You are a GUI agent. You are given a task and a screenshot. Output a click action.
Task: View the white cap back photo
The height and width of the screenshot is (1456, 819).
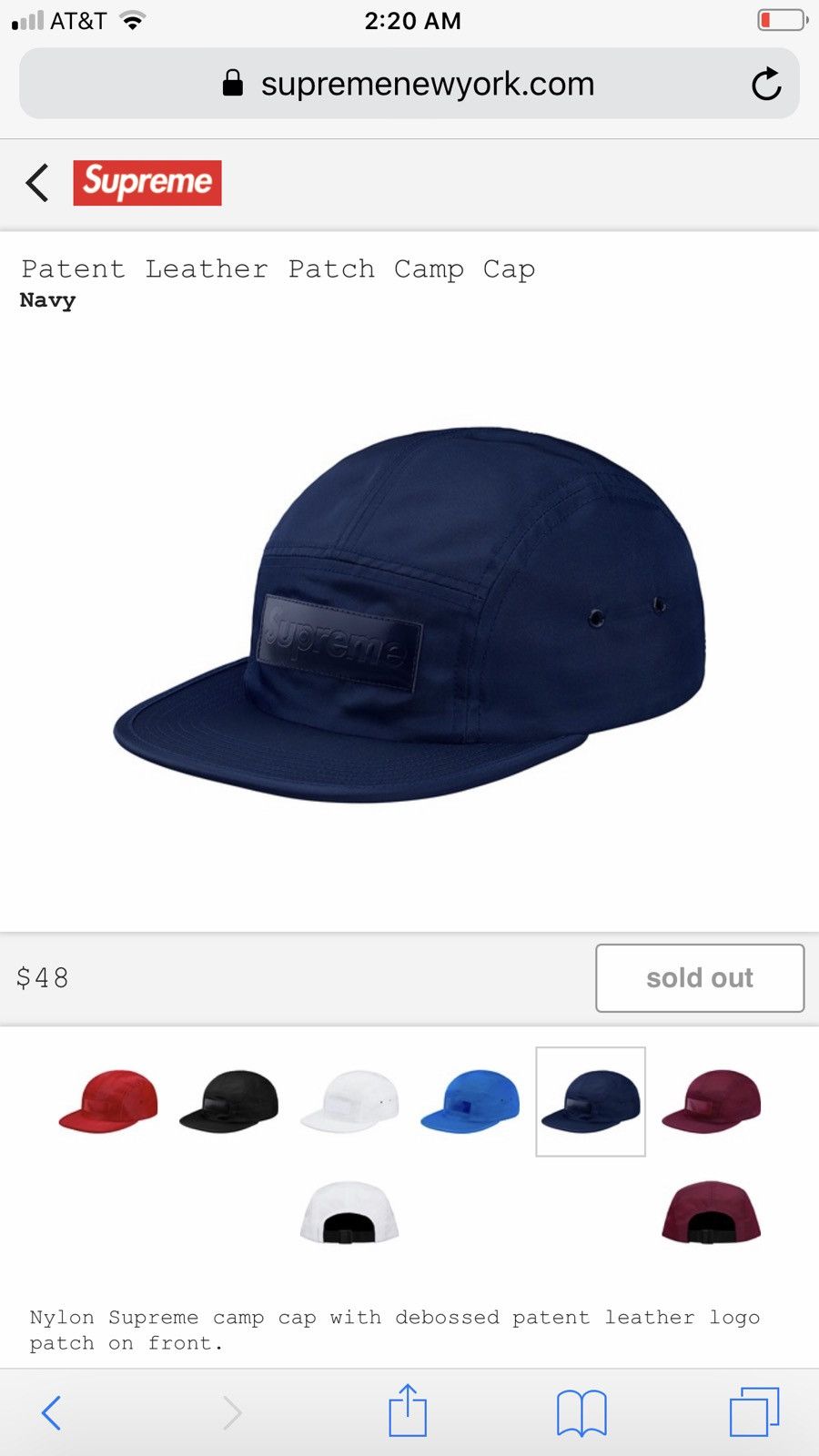click(x=349, y=1212)
